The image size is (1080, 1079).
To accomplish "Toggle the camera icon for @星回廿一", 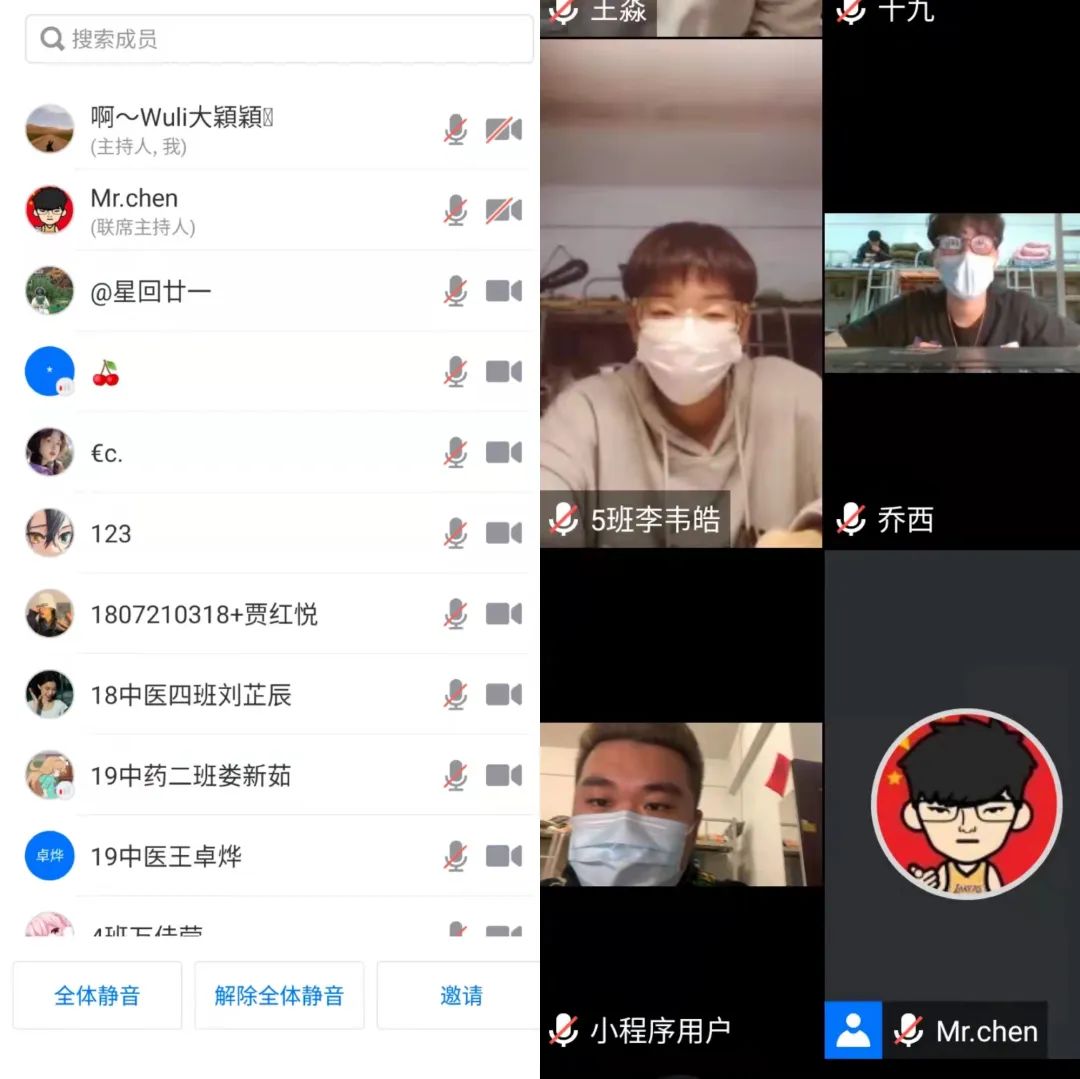I will coord(503,291).
